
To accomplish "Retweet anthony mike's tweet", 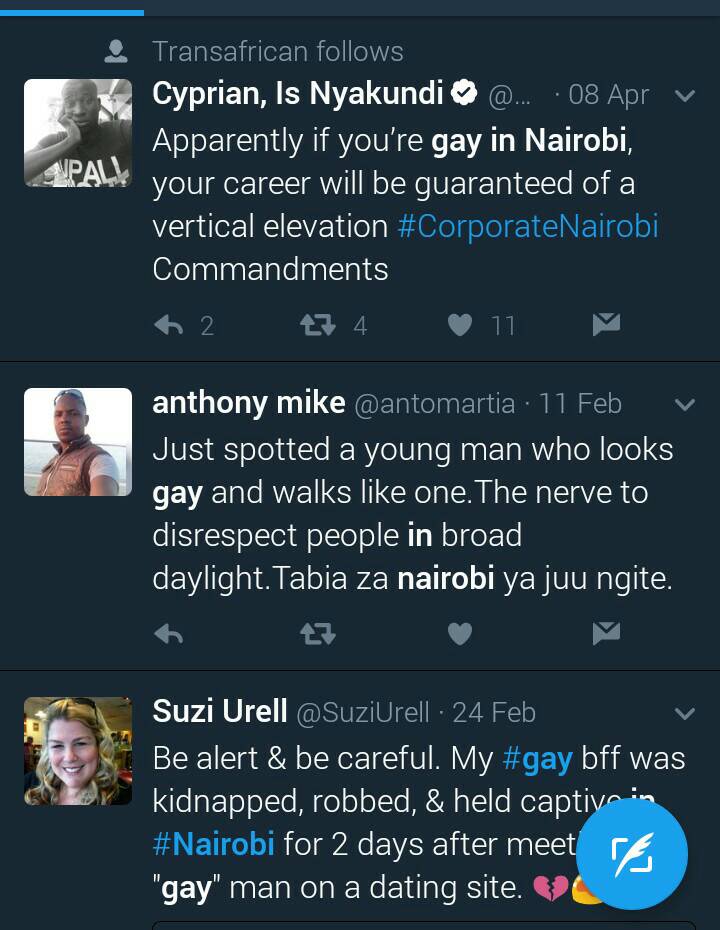I will [318, 634].
